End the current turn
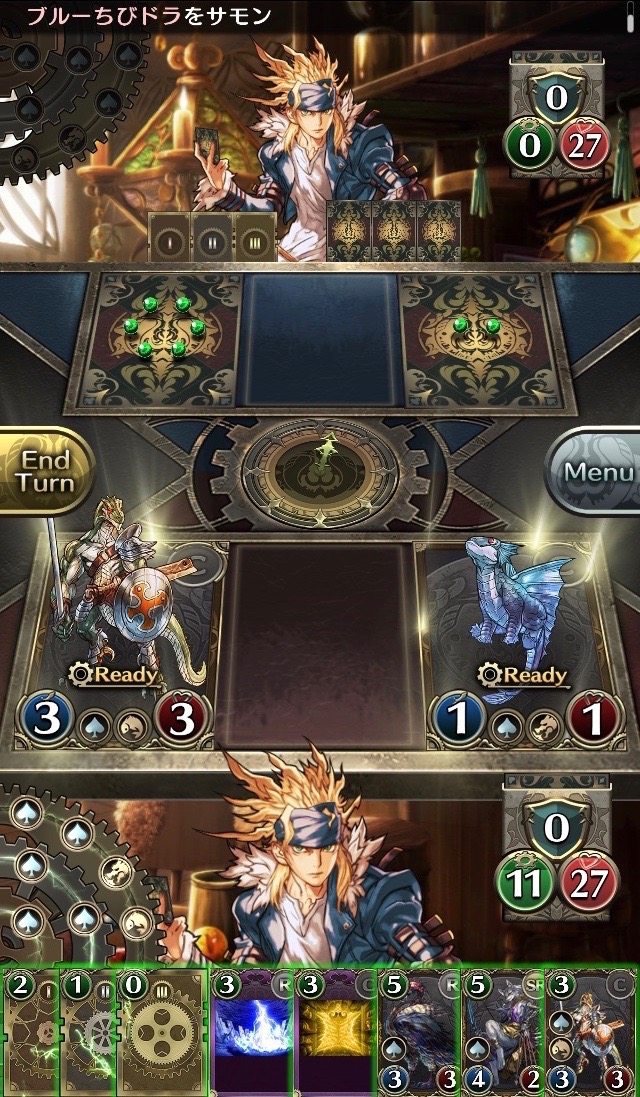640x1097 pixels. [x=45, y=471]
